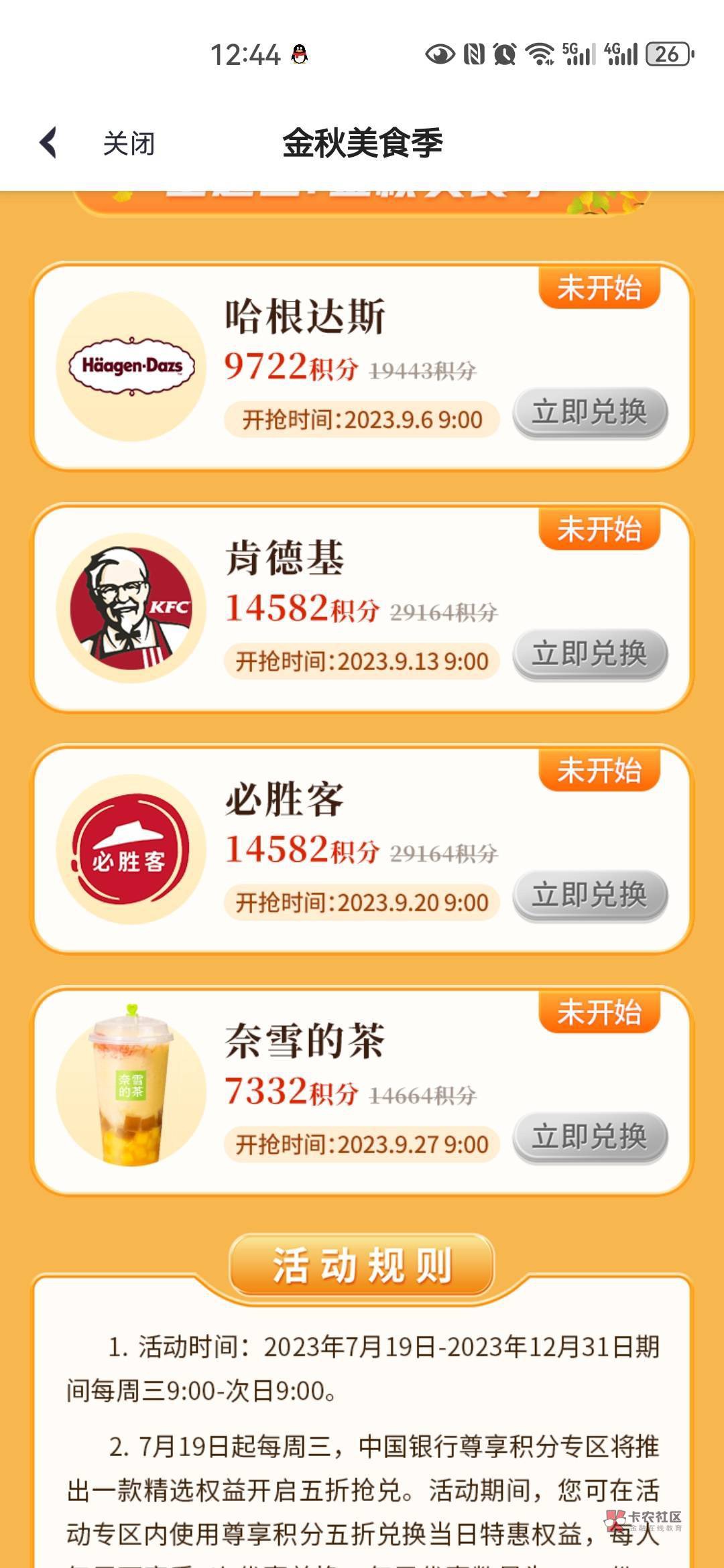
Task: Close the page with 关闭
Action: tap(129, 143)
